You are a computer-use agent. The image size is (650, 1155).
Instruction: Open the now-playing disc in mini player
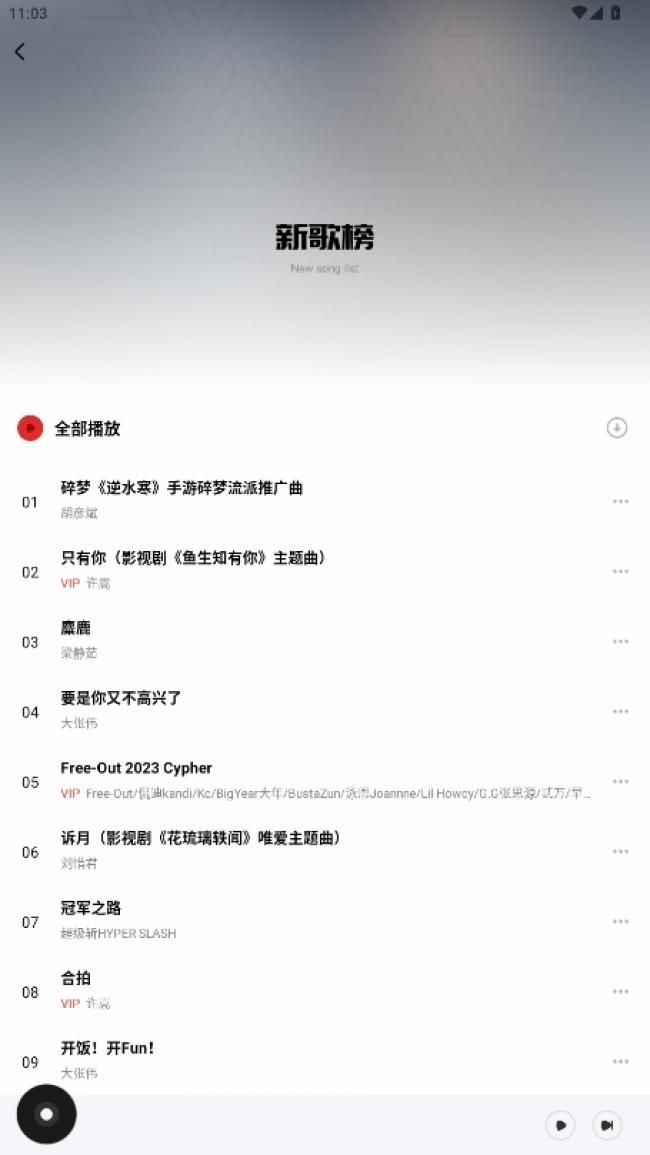46,1114
